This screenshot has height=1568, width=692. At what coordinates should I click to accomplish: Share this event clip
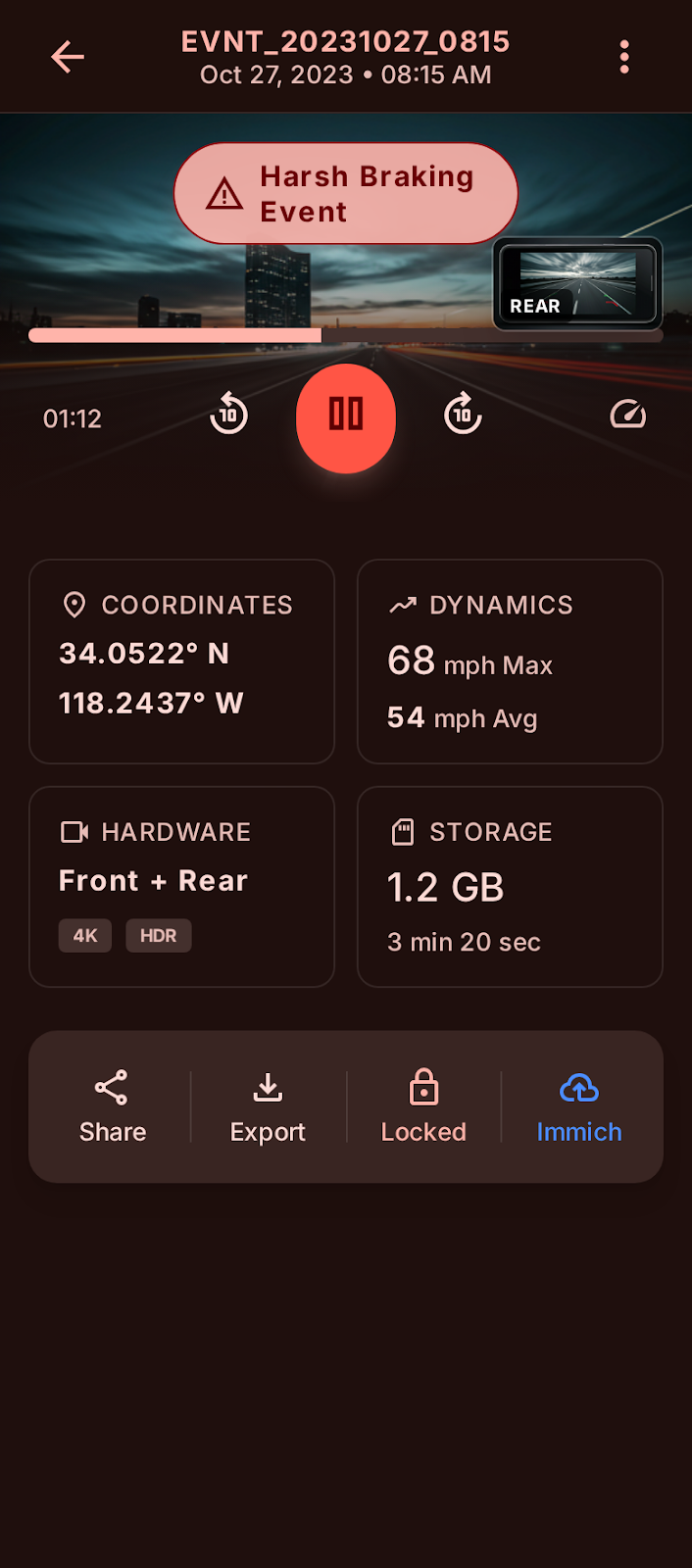point(113,1106)
